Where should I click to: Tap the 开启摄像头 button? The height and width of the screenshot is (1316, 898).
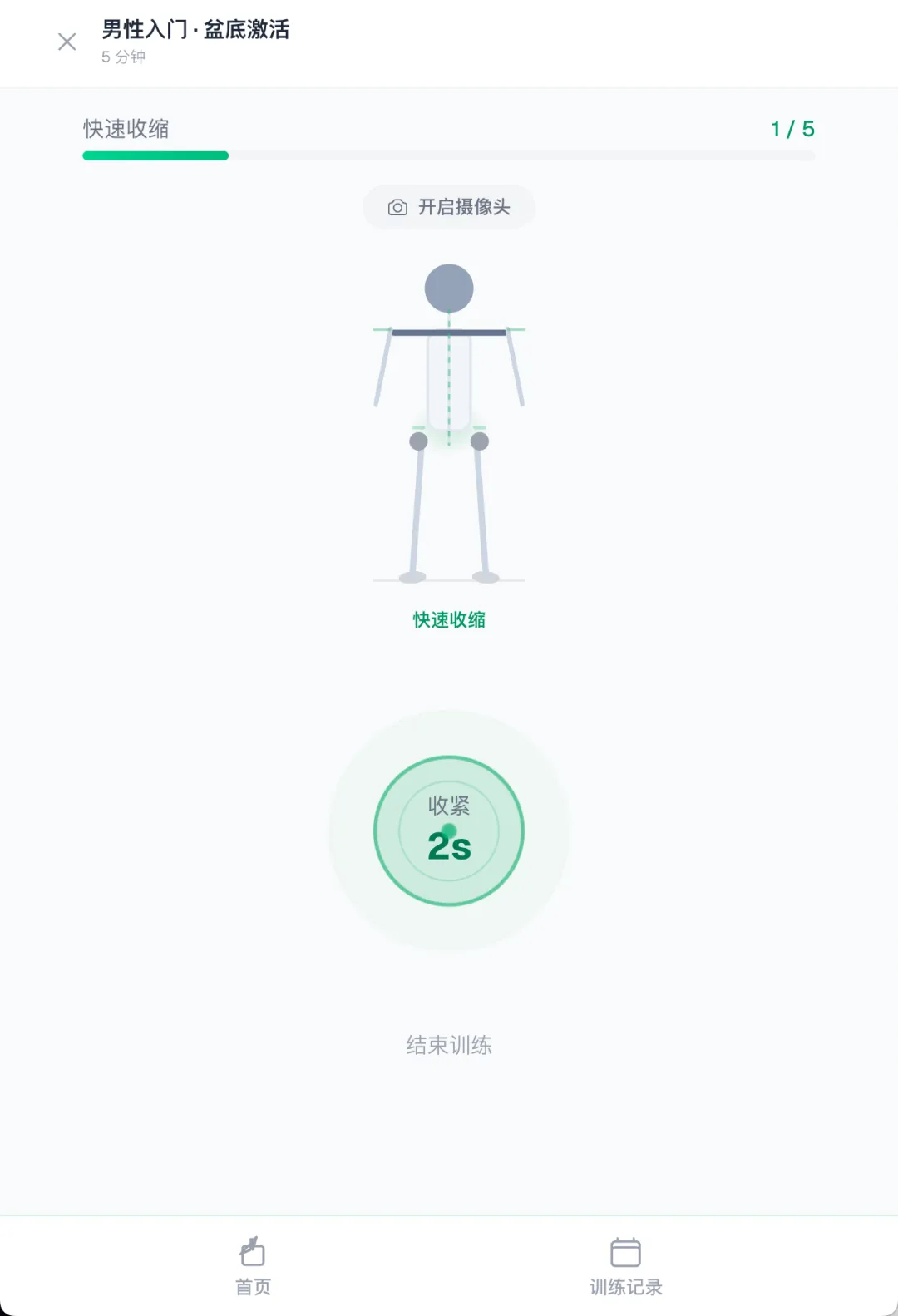tap(449, 206)
